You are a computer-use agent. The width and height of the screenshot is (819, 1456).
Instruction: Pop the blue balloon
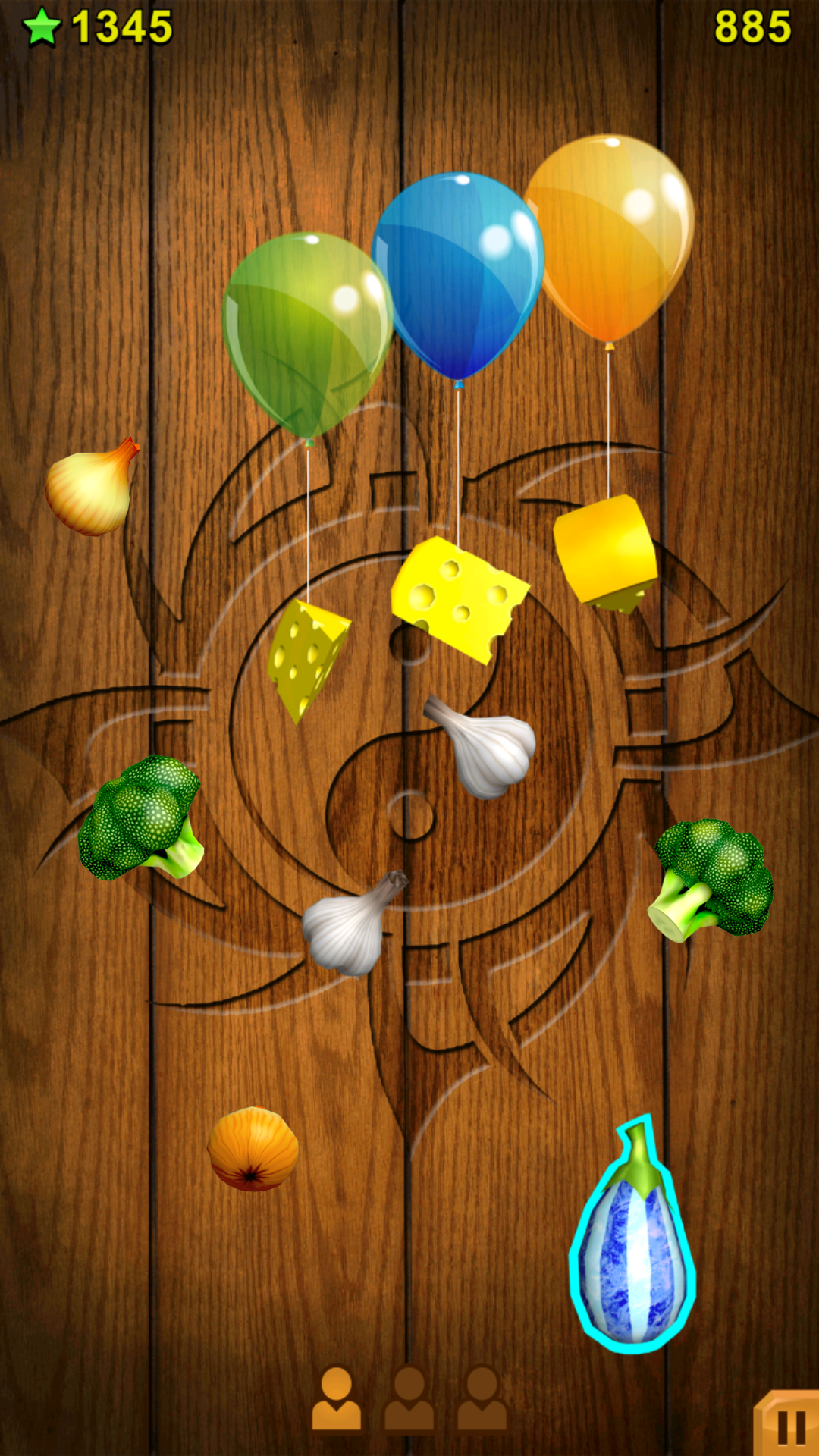[x=458, y=276]
